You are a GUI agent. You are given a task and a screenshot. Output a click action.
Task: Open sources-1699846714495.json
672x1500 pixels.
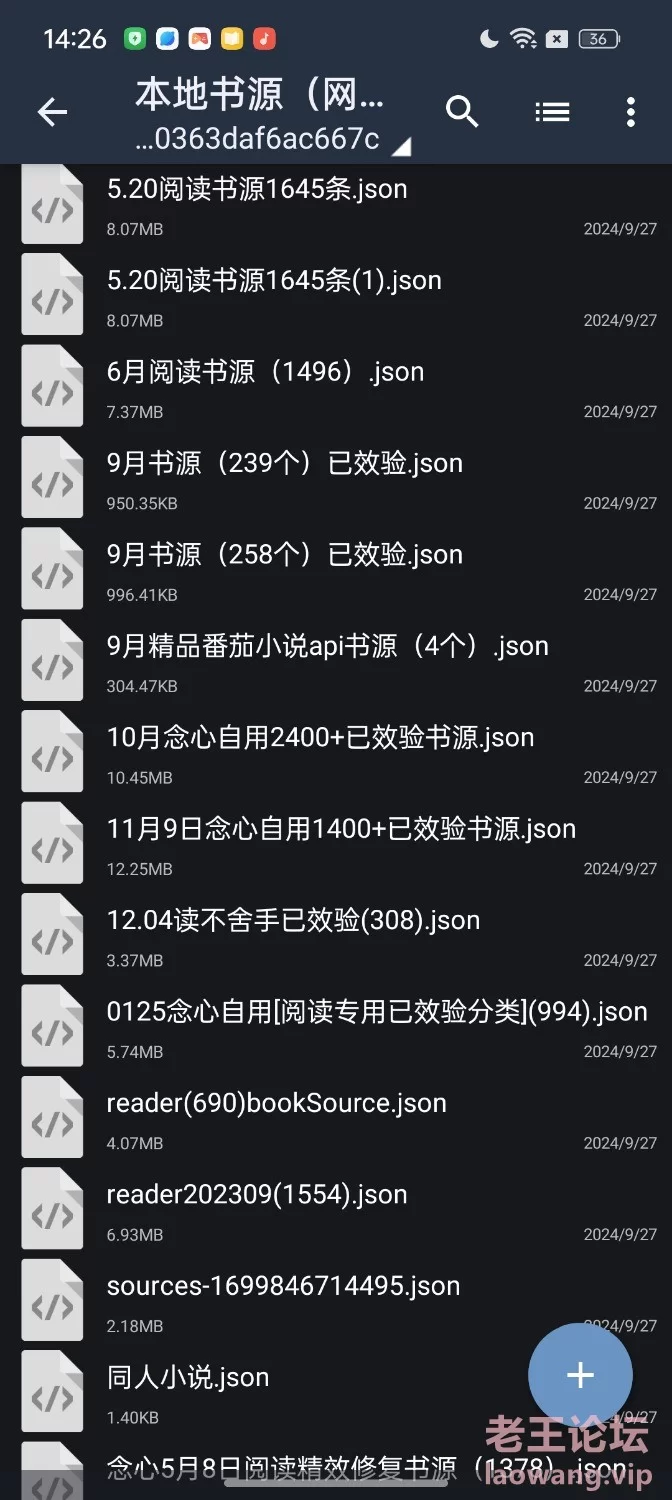[x=336, y=1304]
